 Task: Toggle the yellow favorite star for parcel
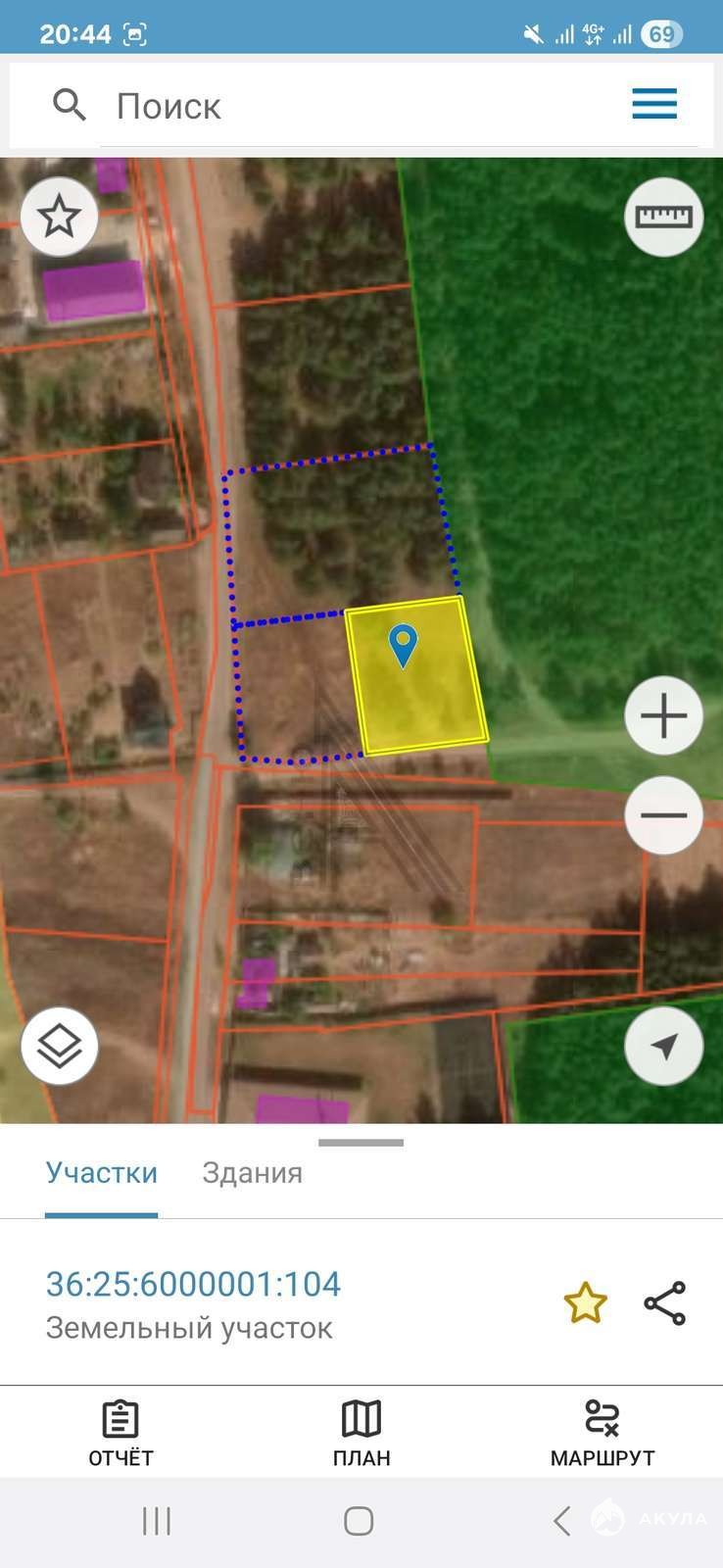point(585,1303)
